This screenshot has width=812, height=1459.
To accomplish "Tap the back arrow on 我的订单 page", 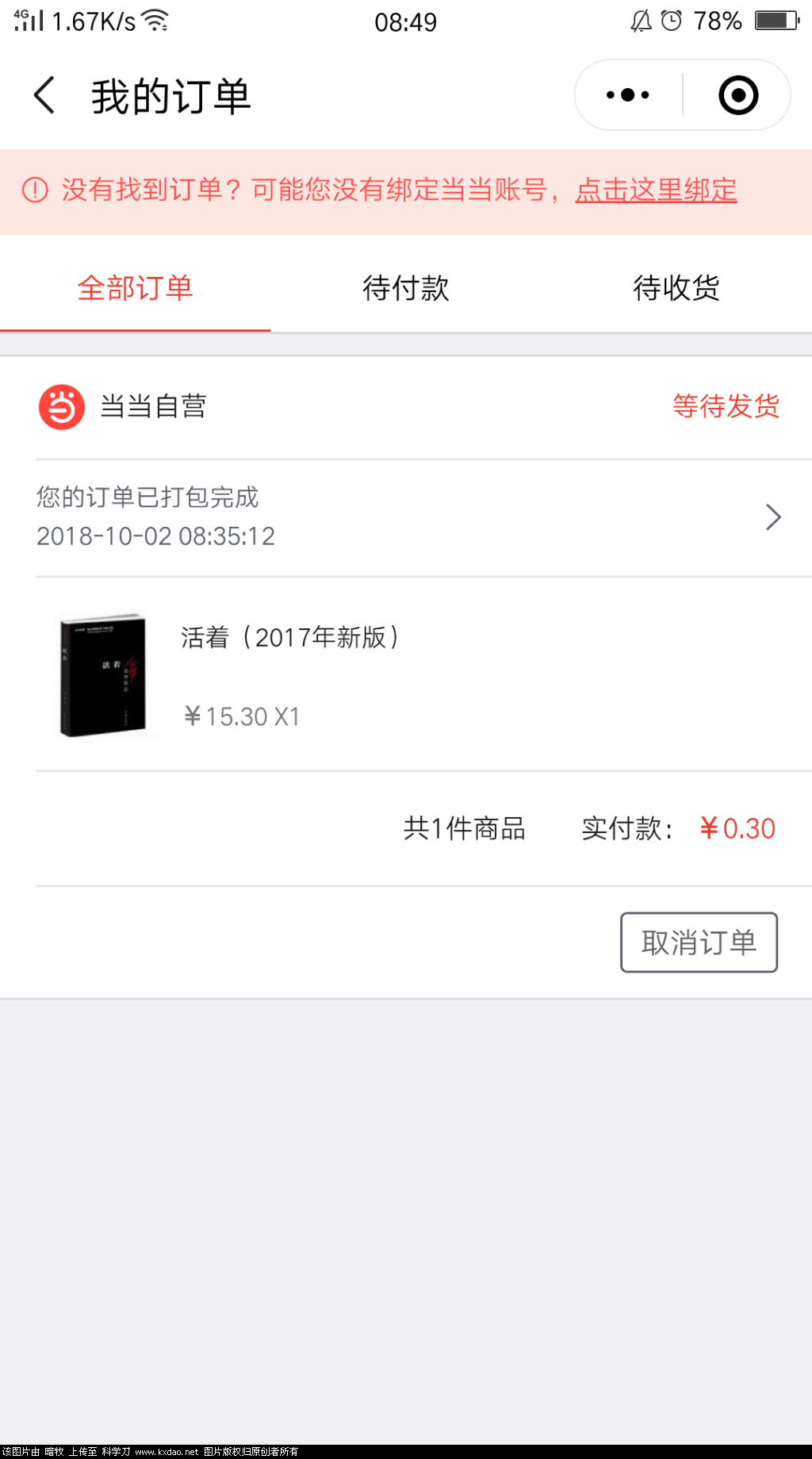I will tap(44, 94).
